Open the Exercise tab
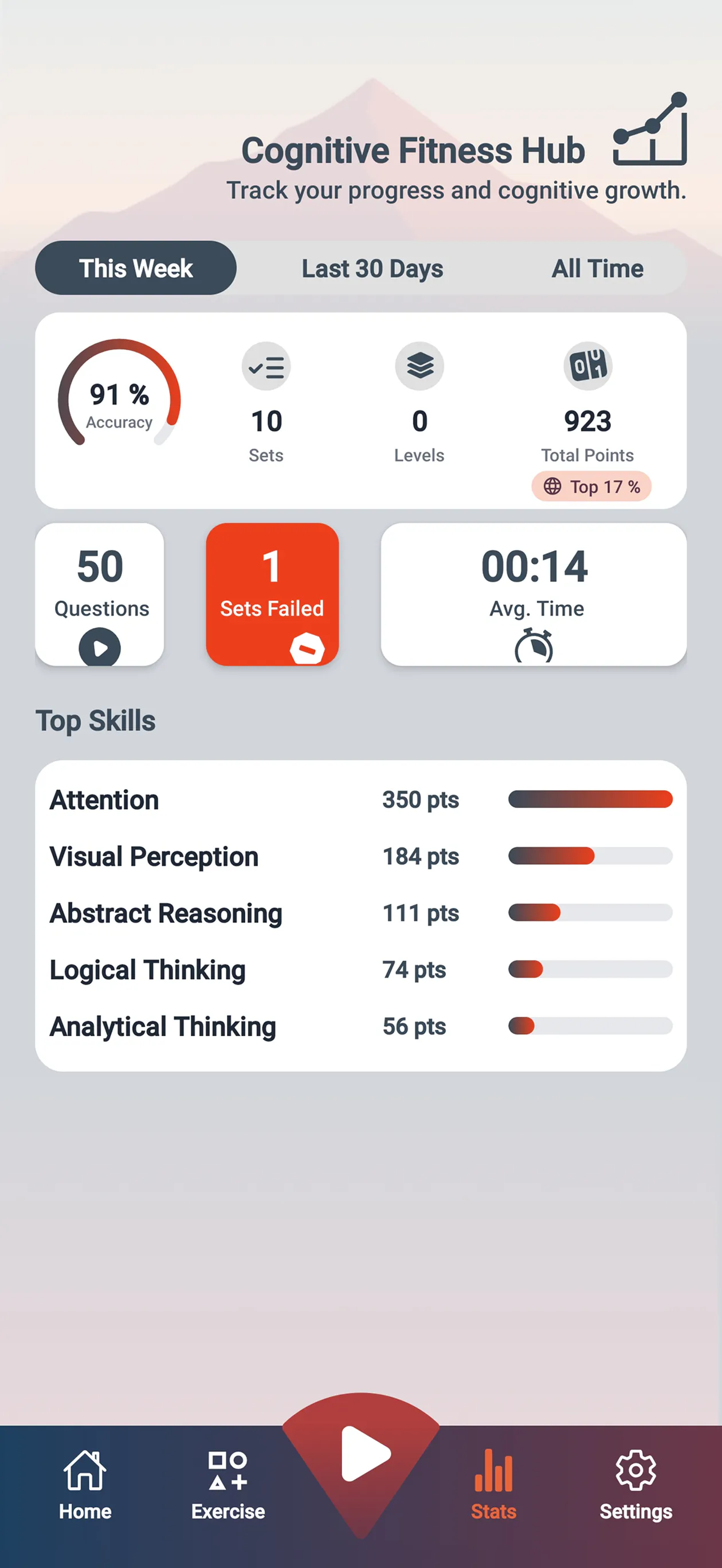 (x=228, y=1484)
